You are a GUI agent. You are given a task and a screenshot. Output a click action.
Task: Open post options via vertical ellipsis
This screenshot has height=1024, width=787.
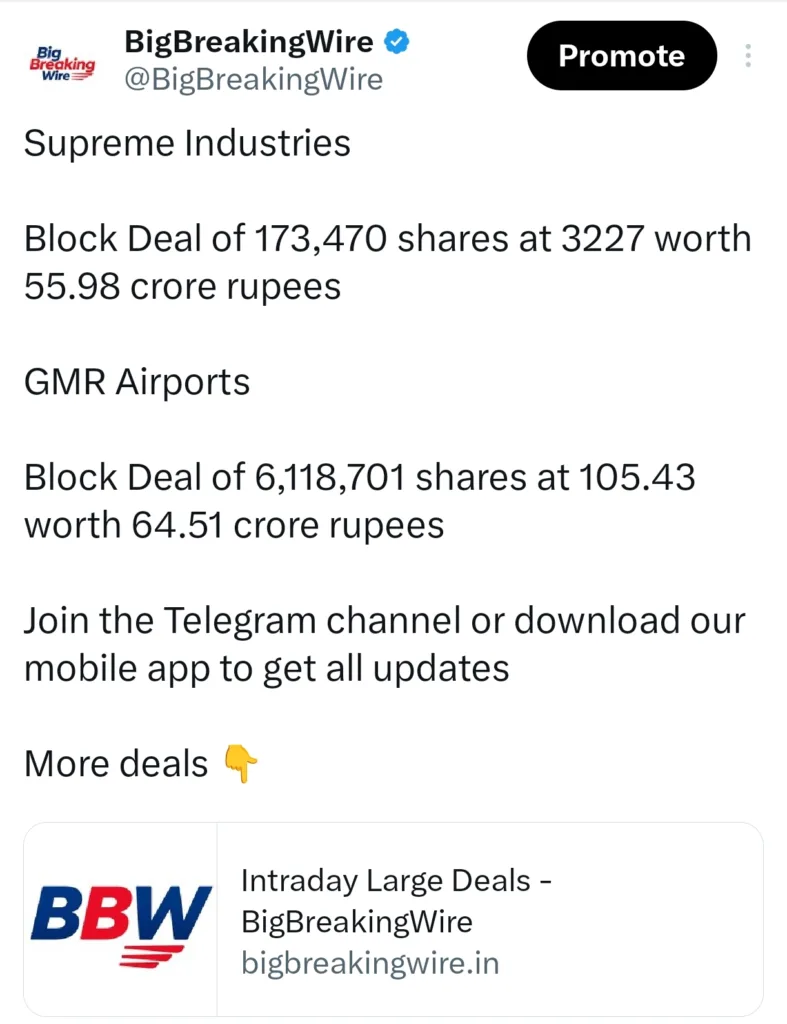click(748, 56)
